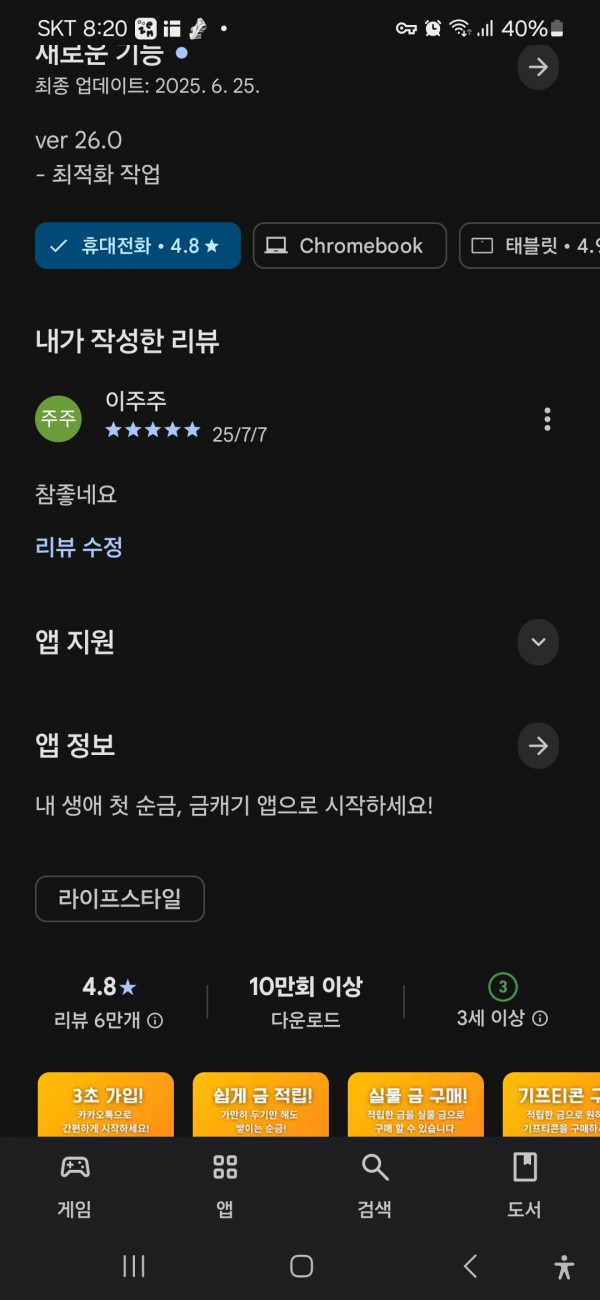The width and height of the screenshot is (600, 1300).
Task: Switch to the 게임 tab
Action: pos(75,1185)
